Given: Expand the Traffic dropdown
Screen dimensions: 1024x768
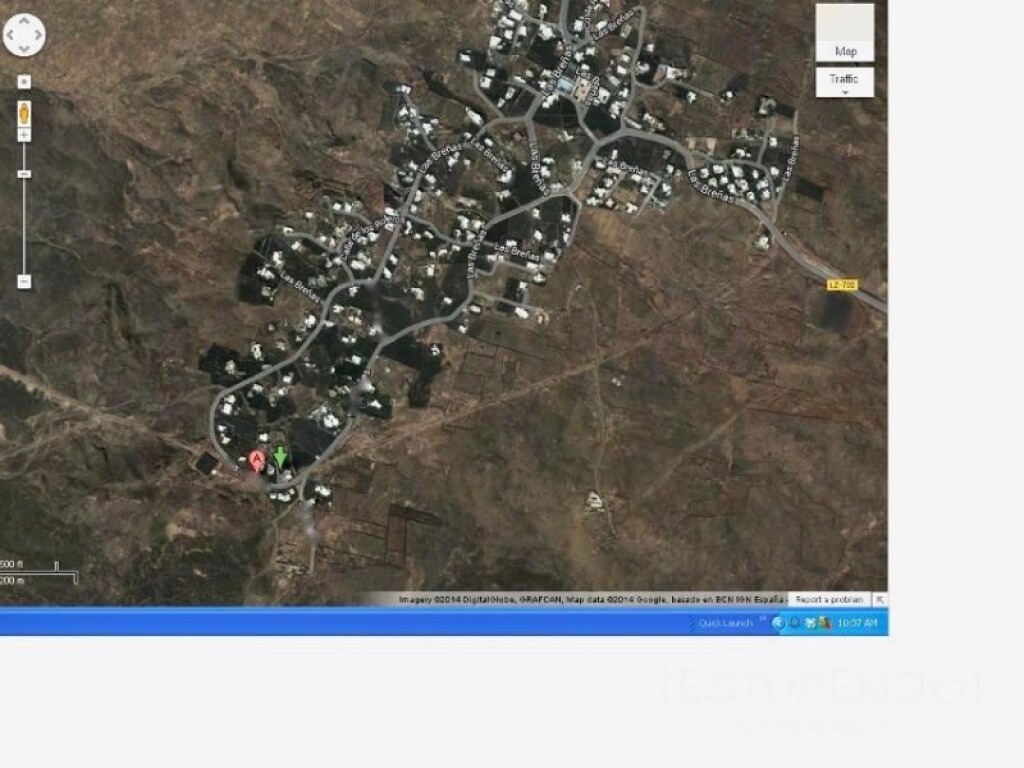Looking at the screenshot, I should pos(845,82).
